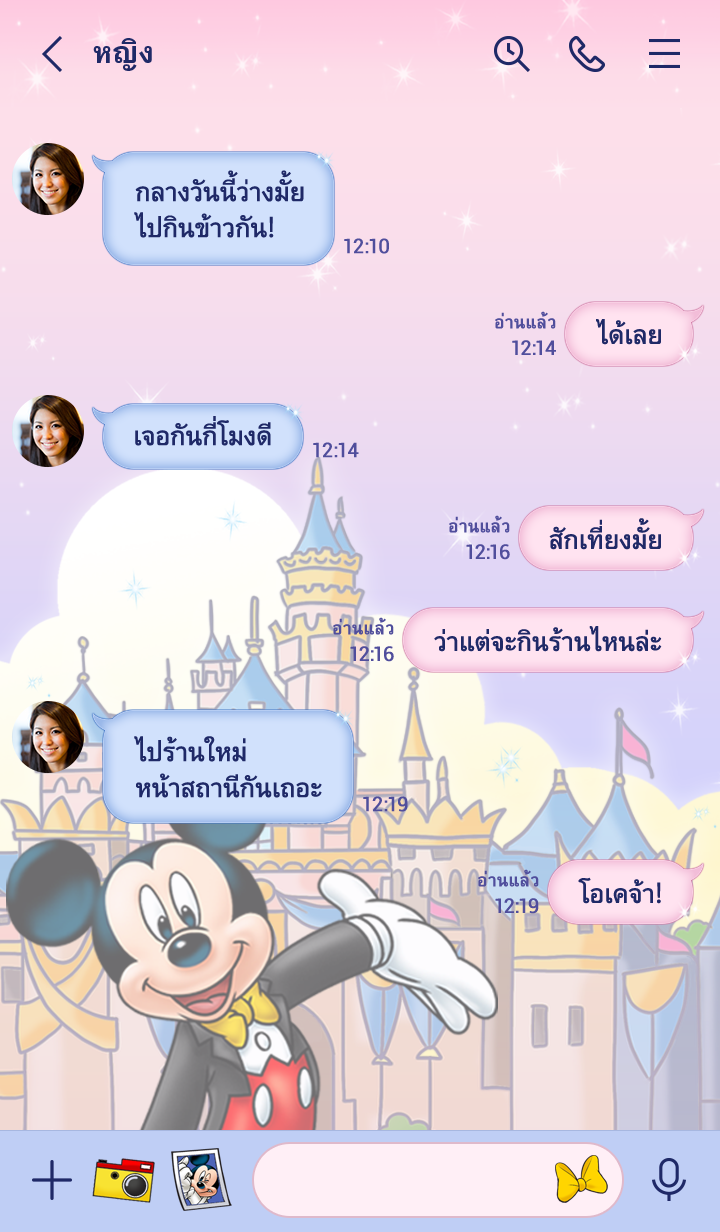Image resolution: width=720 pixels, height=1232 pixels.
Task: Start a voice call with หญิง
Action: (586, 54)
